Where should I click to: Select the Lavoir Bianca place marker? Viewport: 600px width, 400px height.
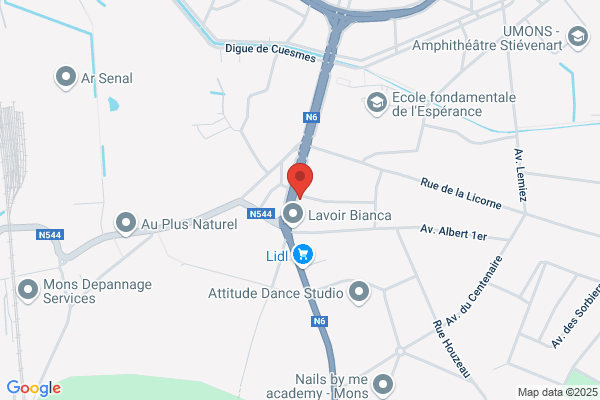click(293, 214)
